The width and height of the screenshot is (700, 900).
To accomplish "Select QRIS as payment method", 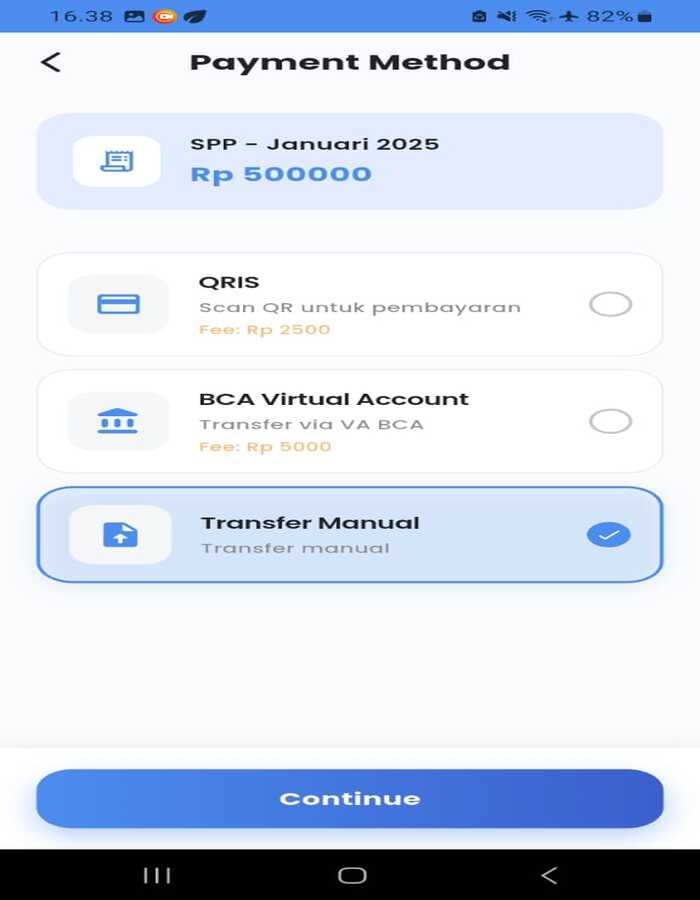I will coord(350,305).
